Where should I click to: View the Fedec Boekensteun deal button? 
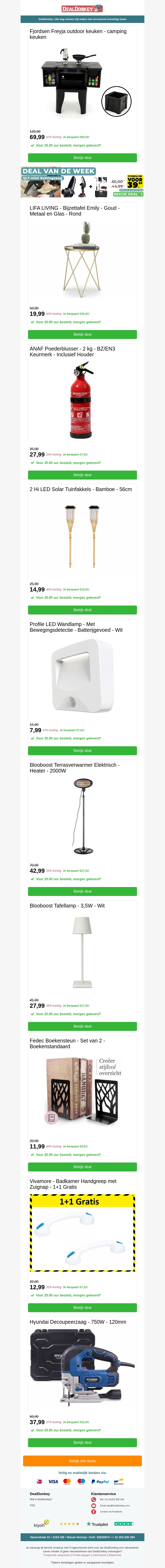82,1167
